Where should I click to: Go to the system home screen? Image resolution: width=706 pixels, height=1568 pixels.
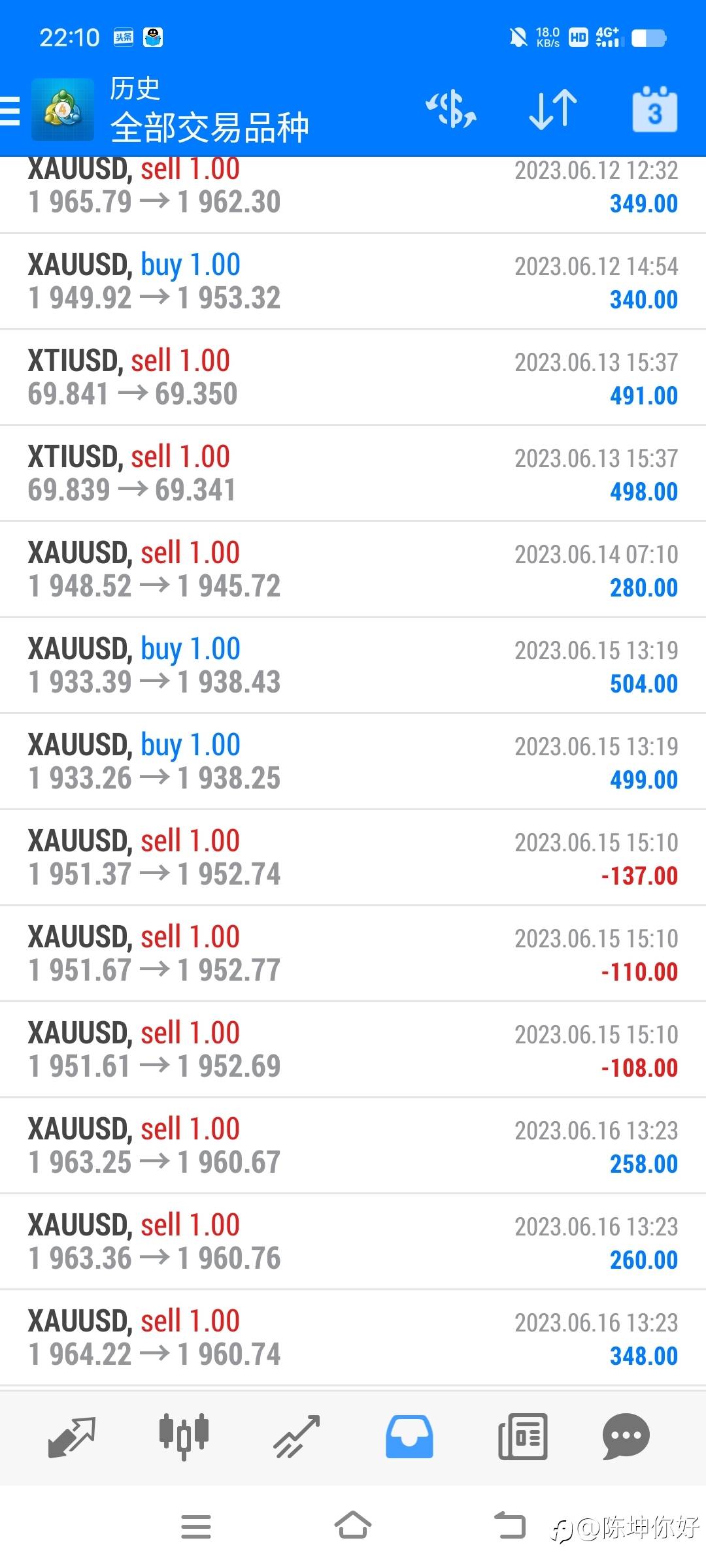[x=353, y=1526]
